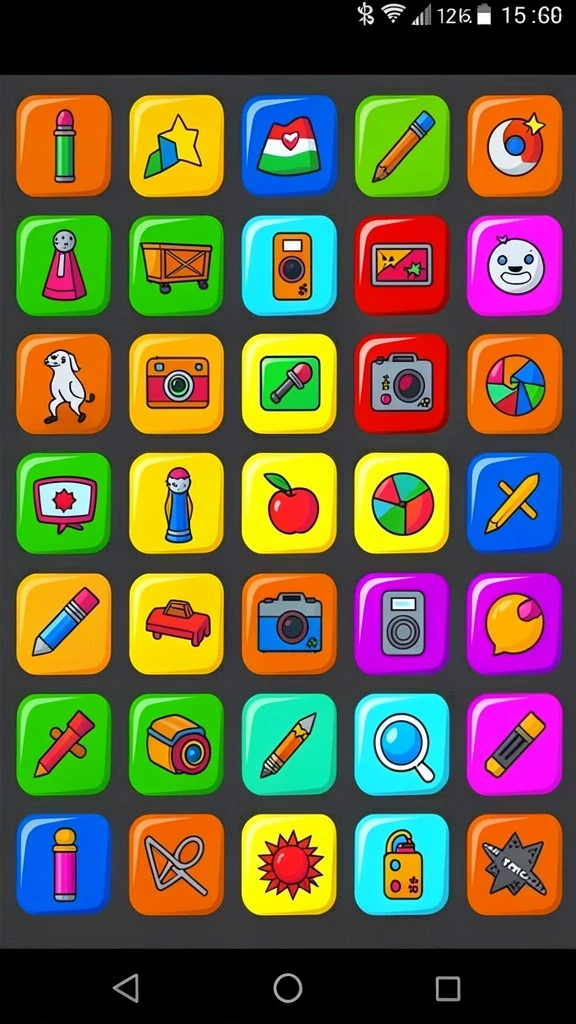Launch the padlock app on cyan
The image size is (576, 1024).
(x=402, y=864)
